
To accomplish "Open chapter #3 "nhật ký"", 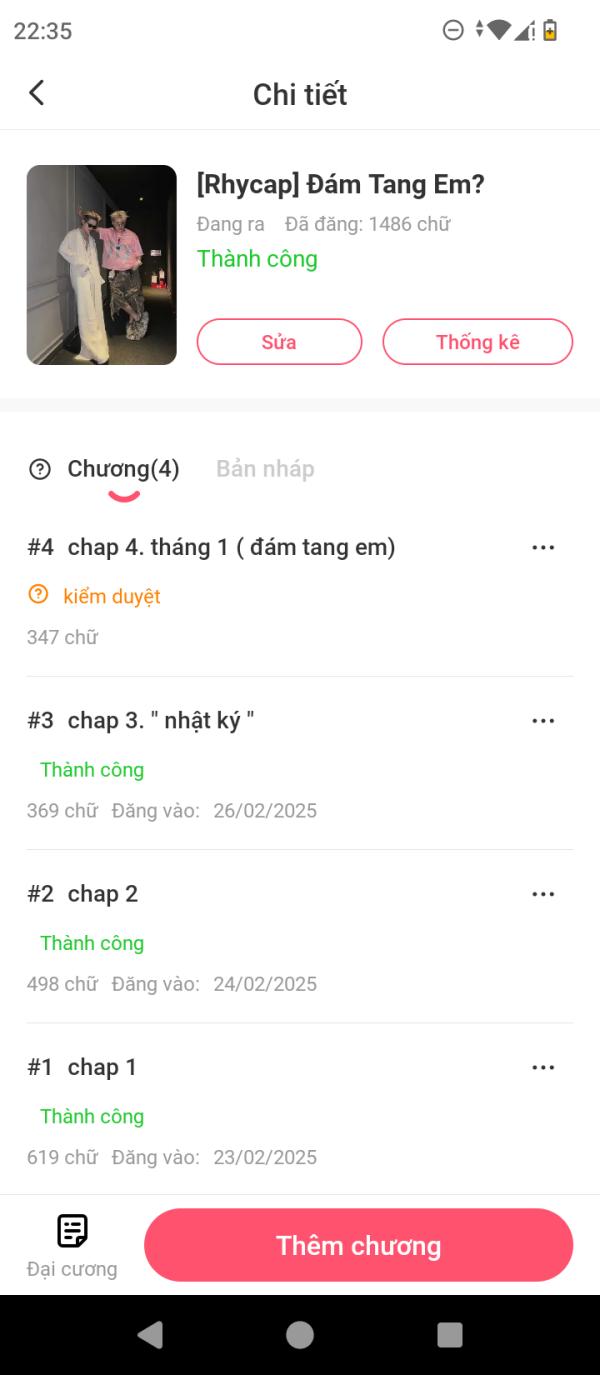I will click(160, 721).
